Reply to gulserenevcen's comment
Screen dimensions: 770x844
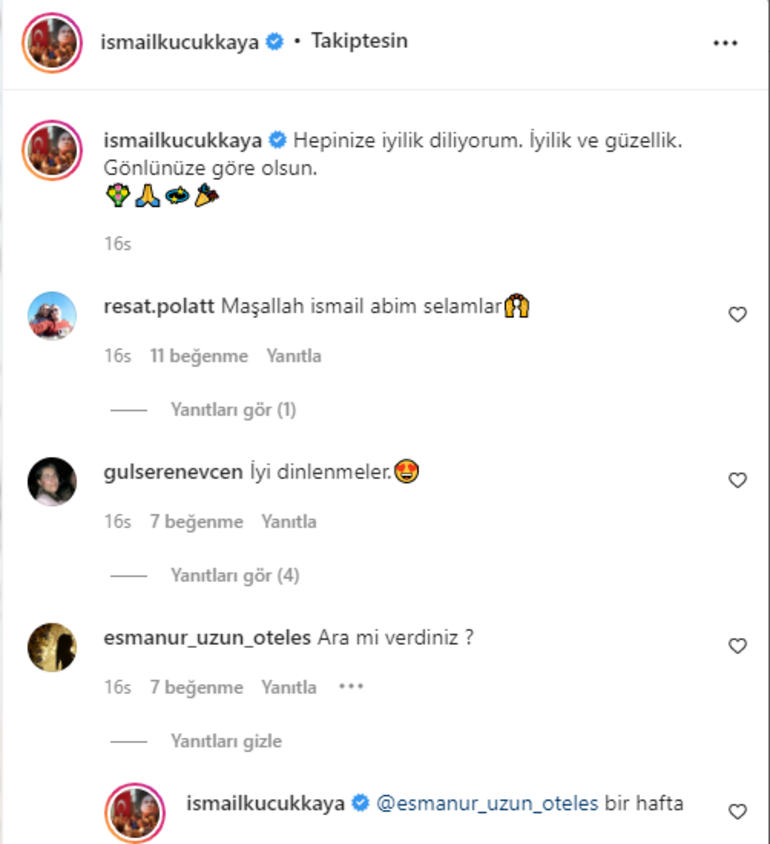click(288, 522)
